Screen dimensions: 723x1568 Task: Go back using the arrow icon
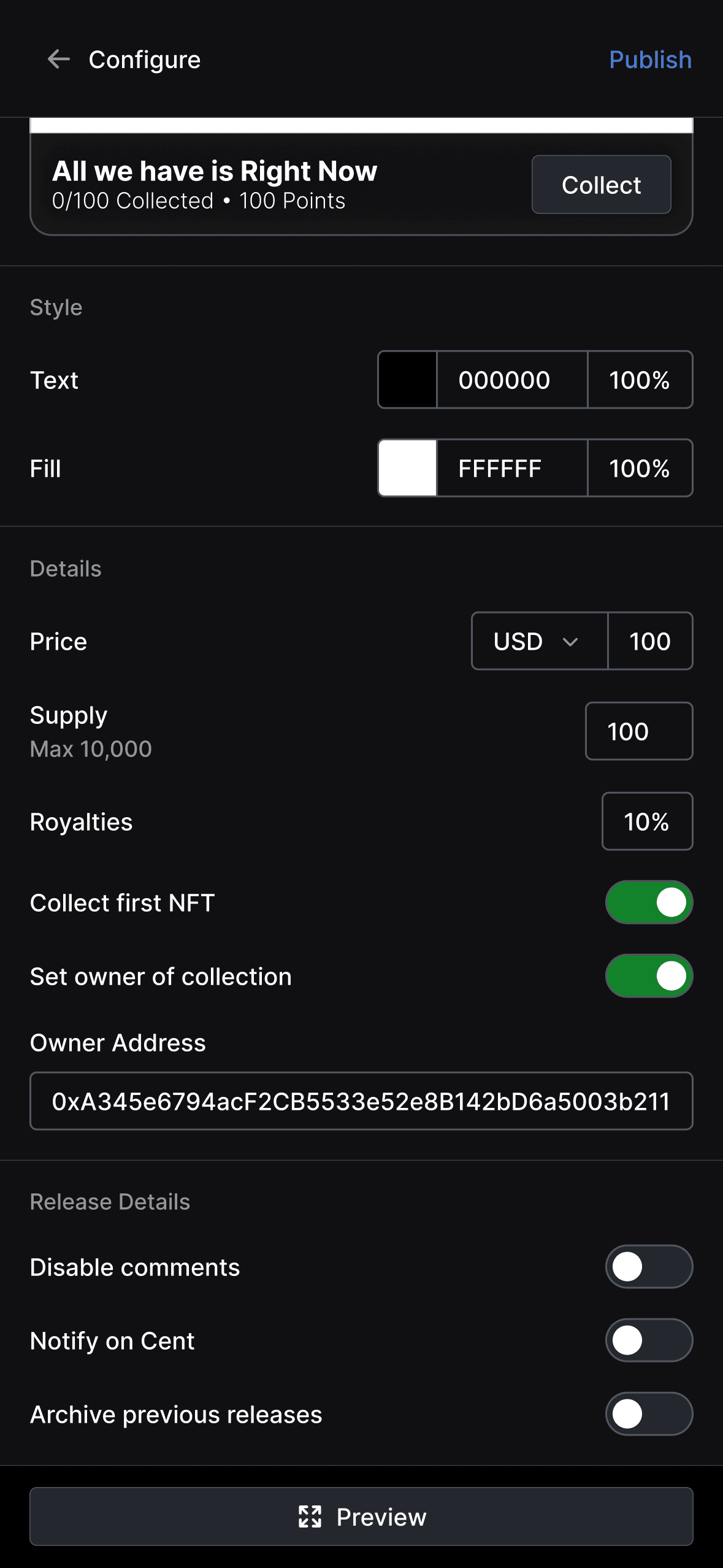click(x=59, y=60)
